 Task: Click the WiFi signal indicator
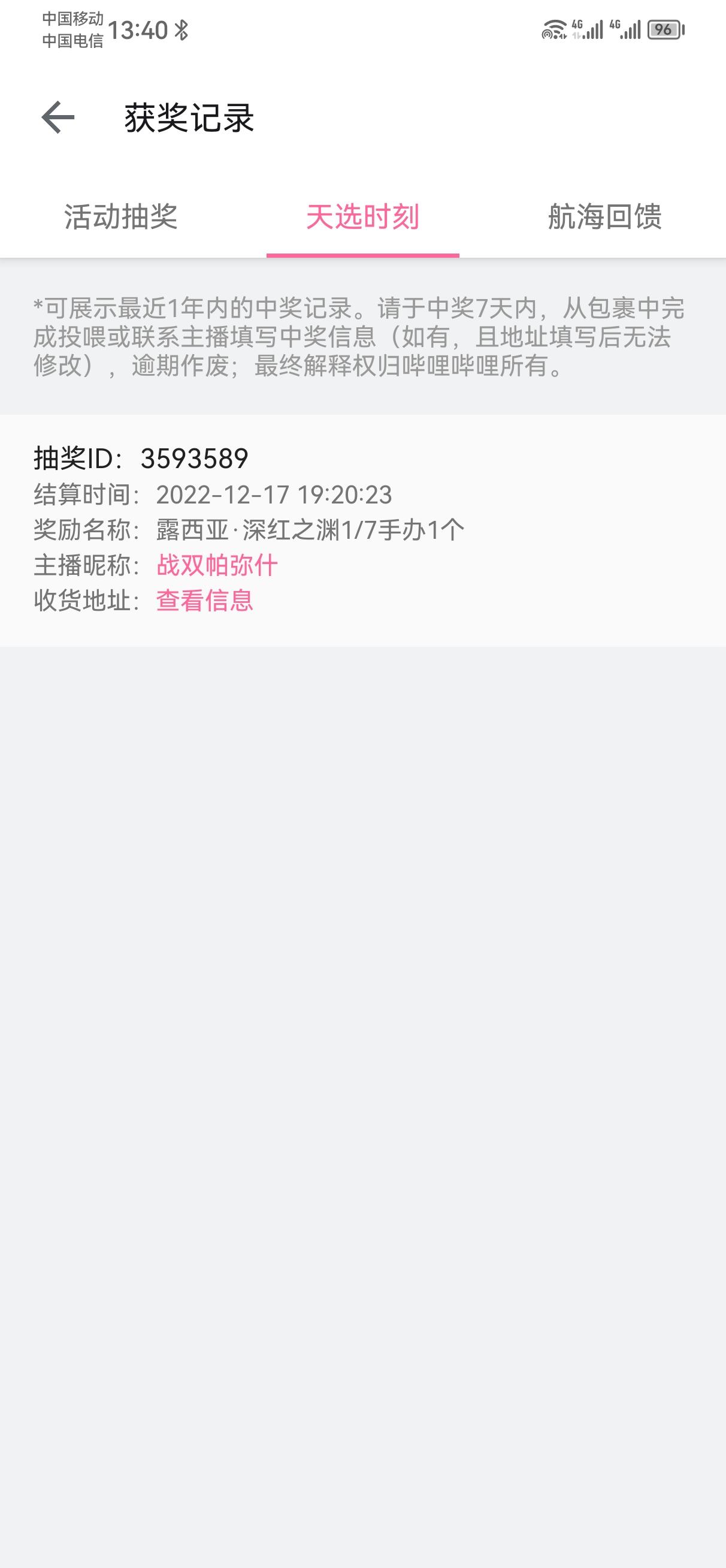click(555, 29)
